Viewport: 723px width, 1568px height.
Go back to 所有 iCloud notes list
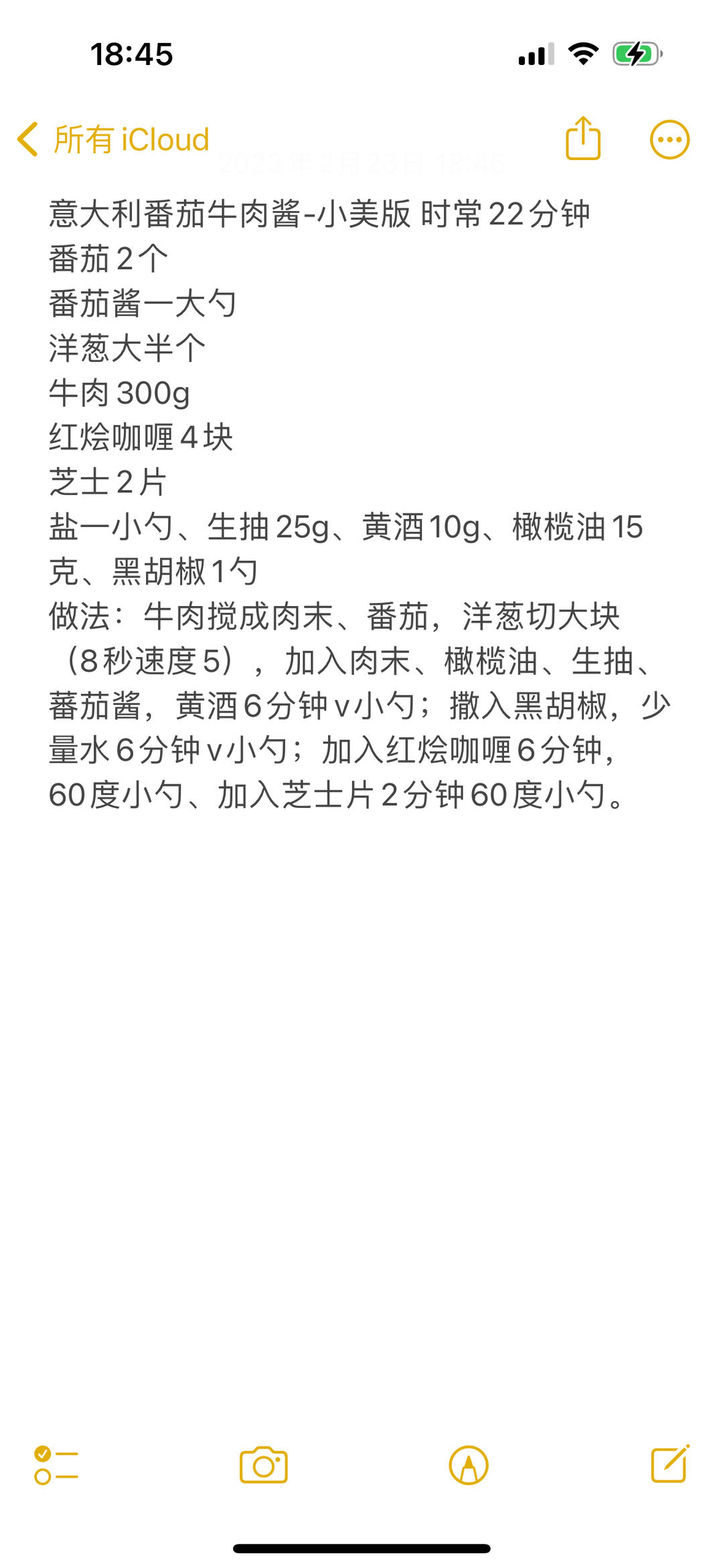pos(113,139)
